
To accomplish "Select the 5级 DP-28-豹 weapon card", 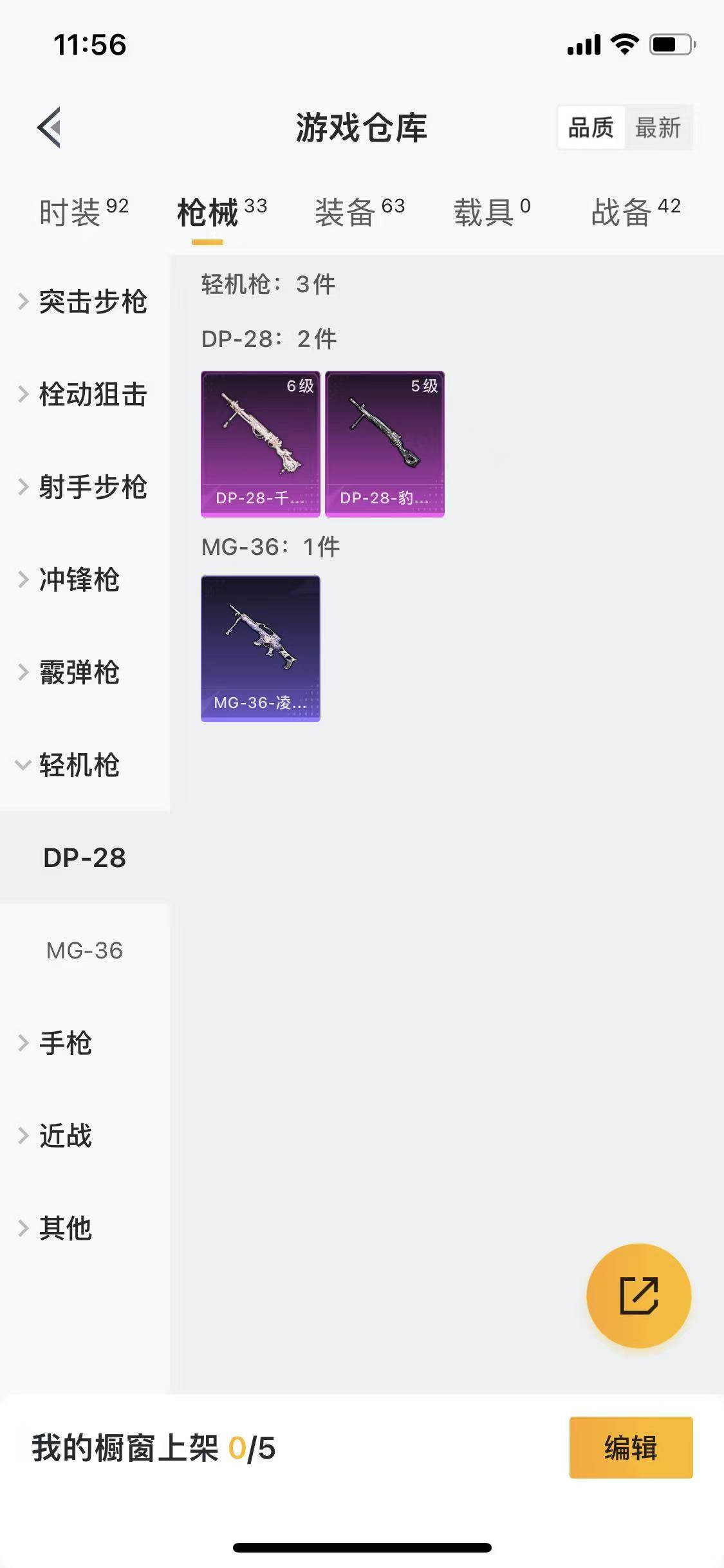I will [384, 442].
